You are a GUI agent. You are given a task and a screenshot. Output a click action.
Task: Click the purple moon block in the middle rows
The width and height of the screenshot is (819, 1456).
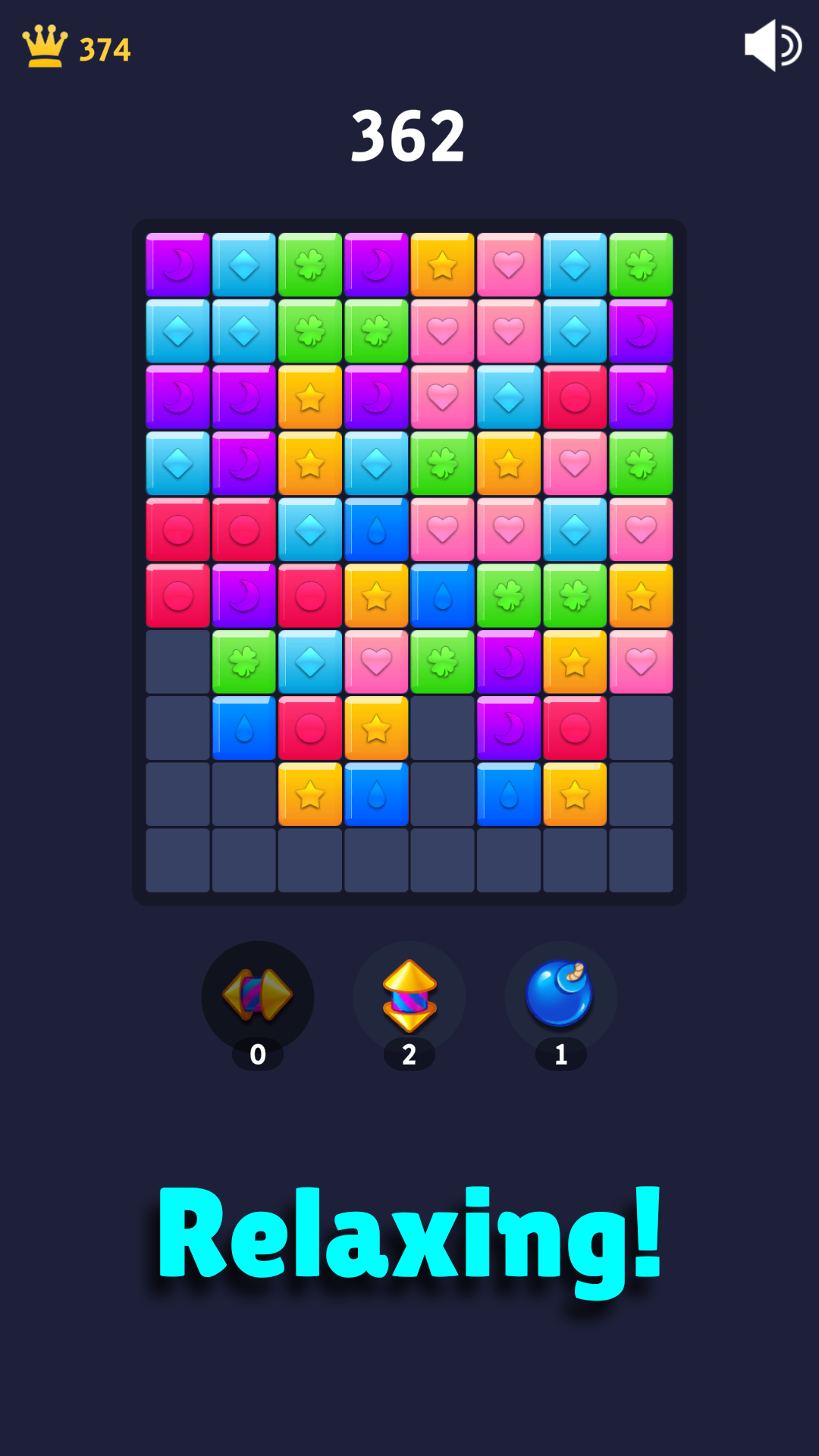click(243, 463)
